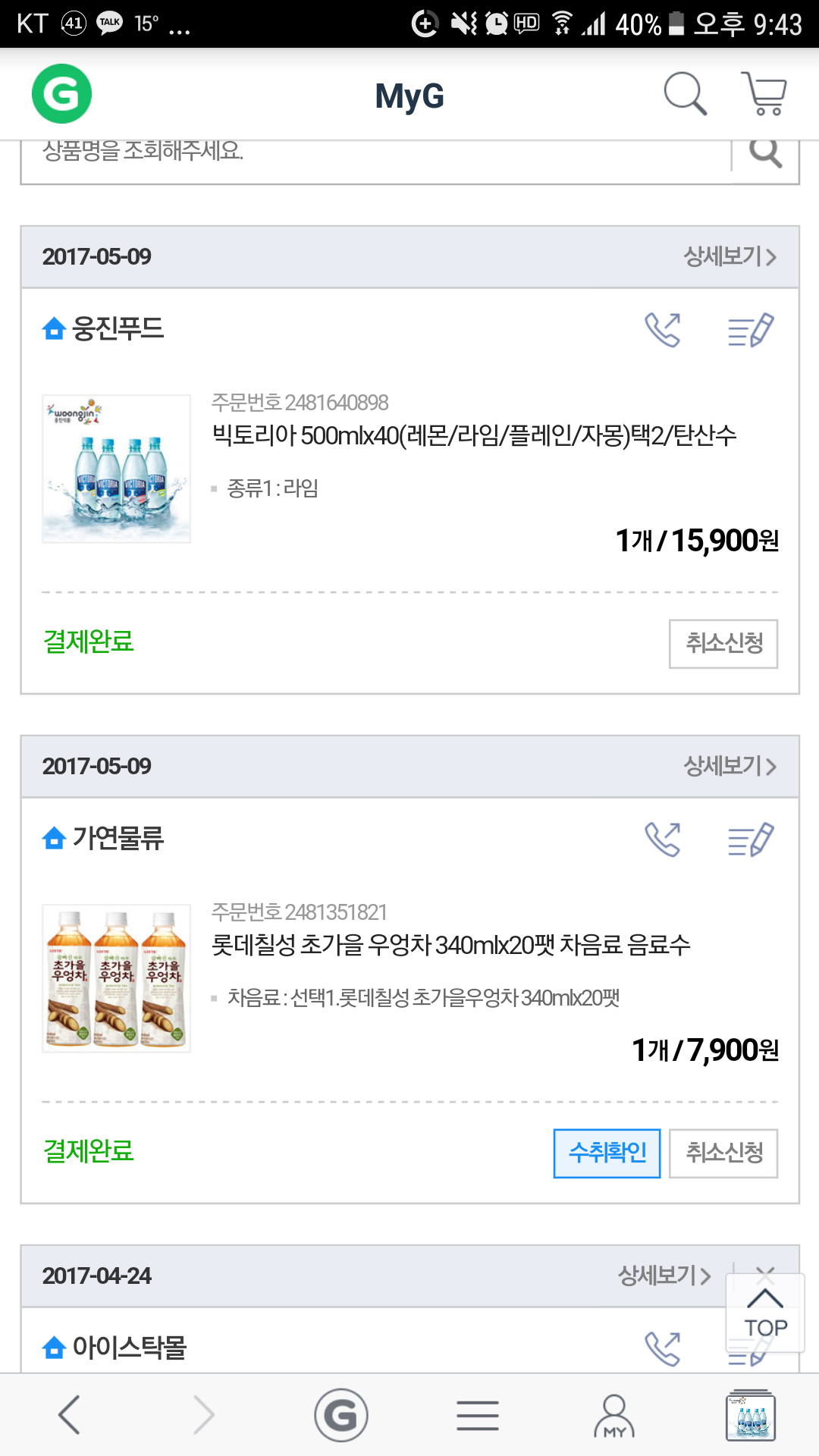Request cancellation for 우엉차 order
819x1456 pixels.
(x=723, y=1153)
